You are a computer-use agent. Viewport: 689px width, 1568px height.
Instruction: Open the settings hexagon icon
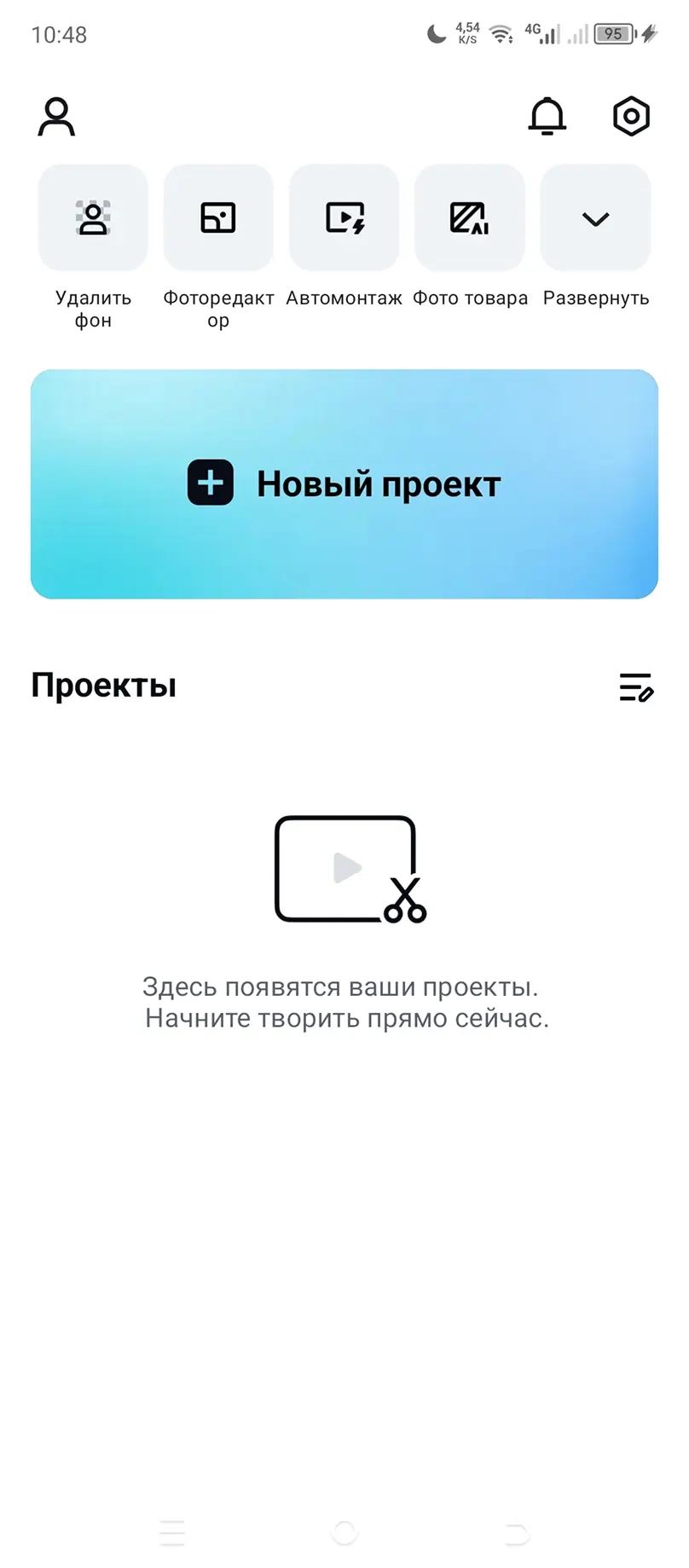tap(631, 116)
